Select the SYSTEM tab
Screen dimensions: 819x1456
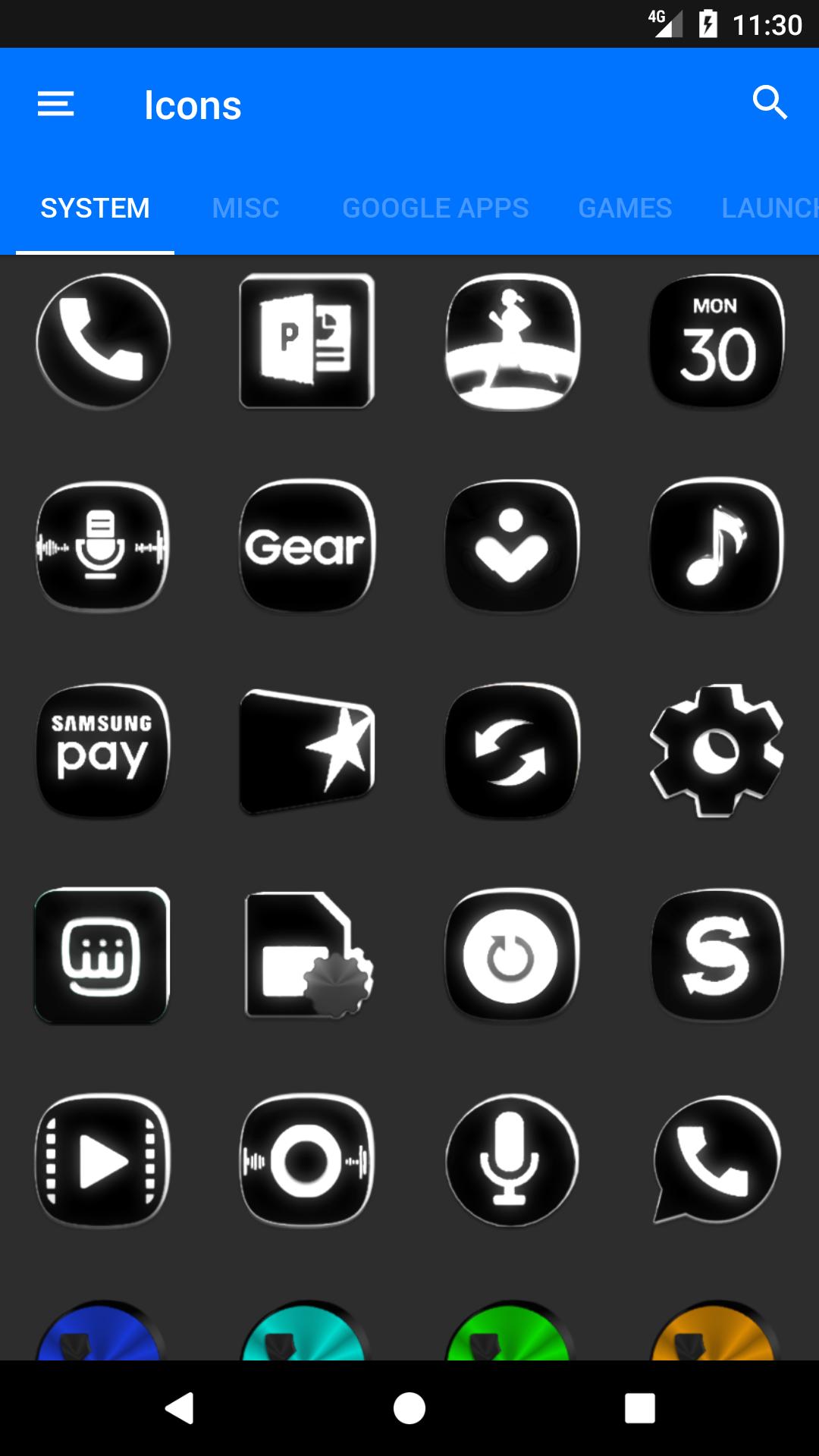coord(95,208)
